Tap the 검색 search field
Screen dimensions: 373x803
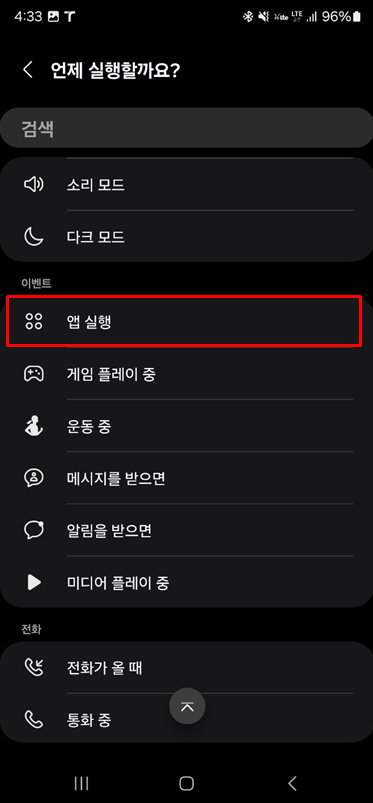(x=186, y=128)
